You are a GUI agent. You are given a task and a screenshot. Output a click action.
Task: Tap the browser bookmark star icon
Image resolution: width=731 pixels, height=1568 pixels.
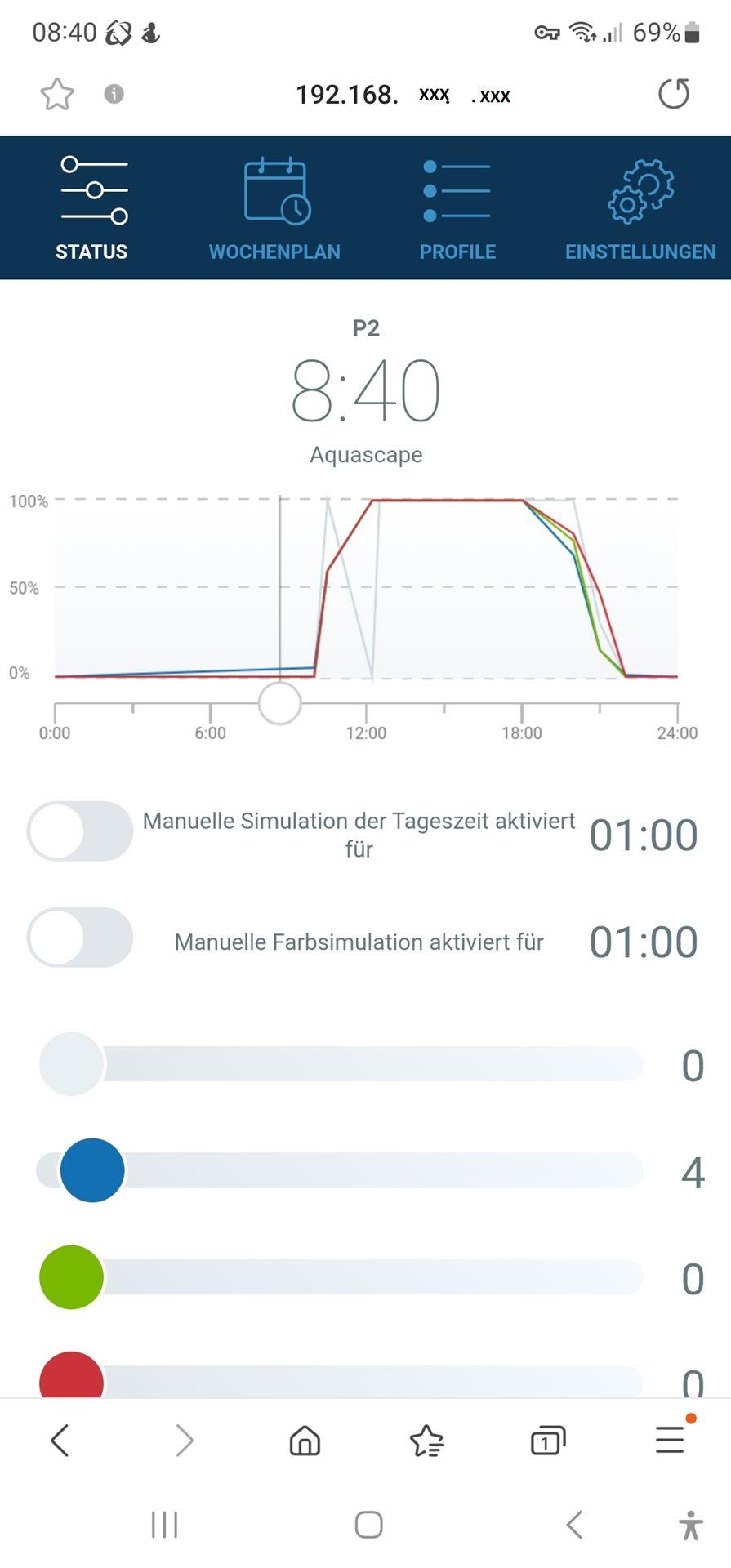pyautogui.click(x=56, y=93)
